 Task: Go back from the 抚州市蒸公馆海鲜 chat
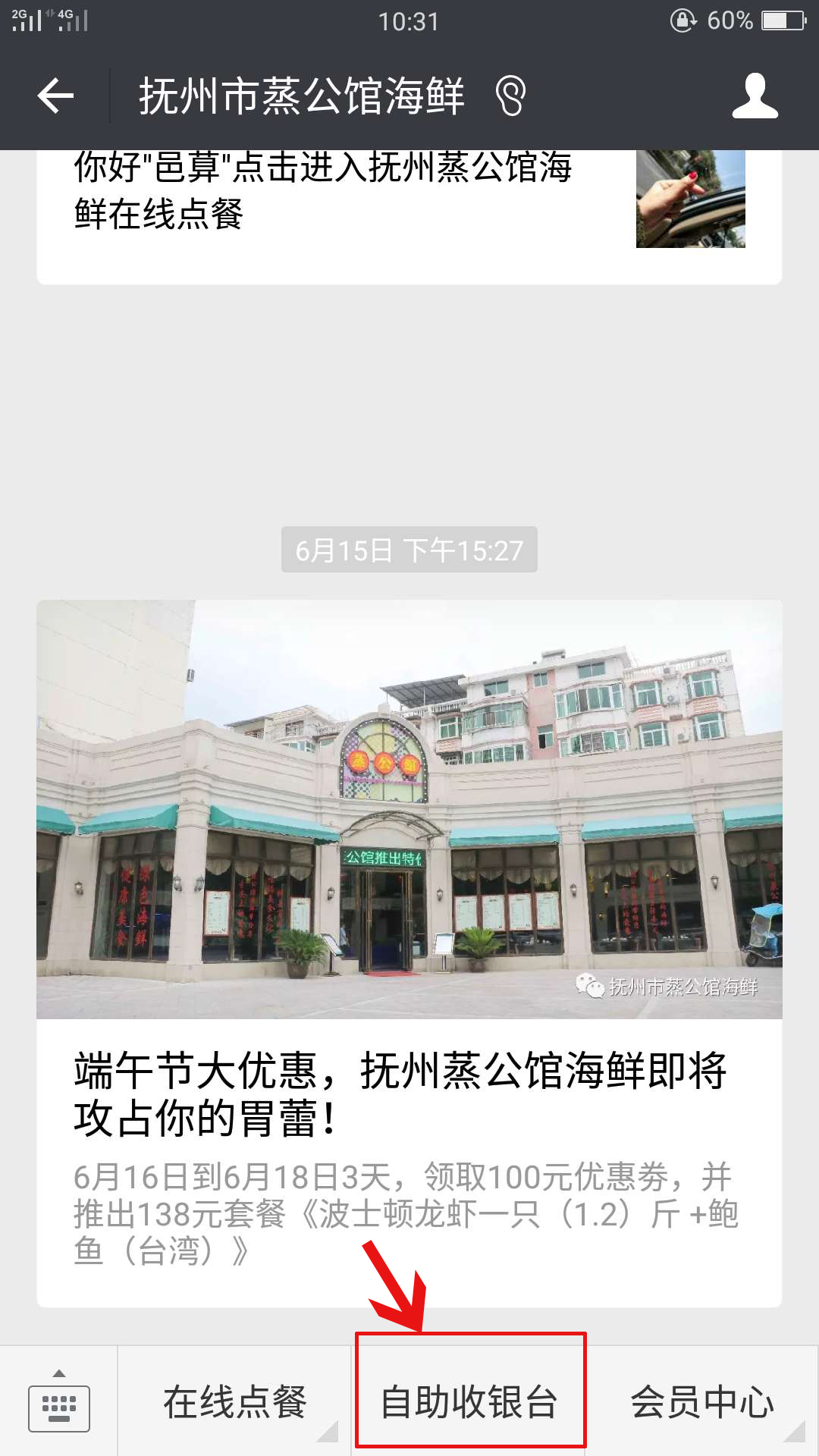click(55, 96)
